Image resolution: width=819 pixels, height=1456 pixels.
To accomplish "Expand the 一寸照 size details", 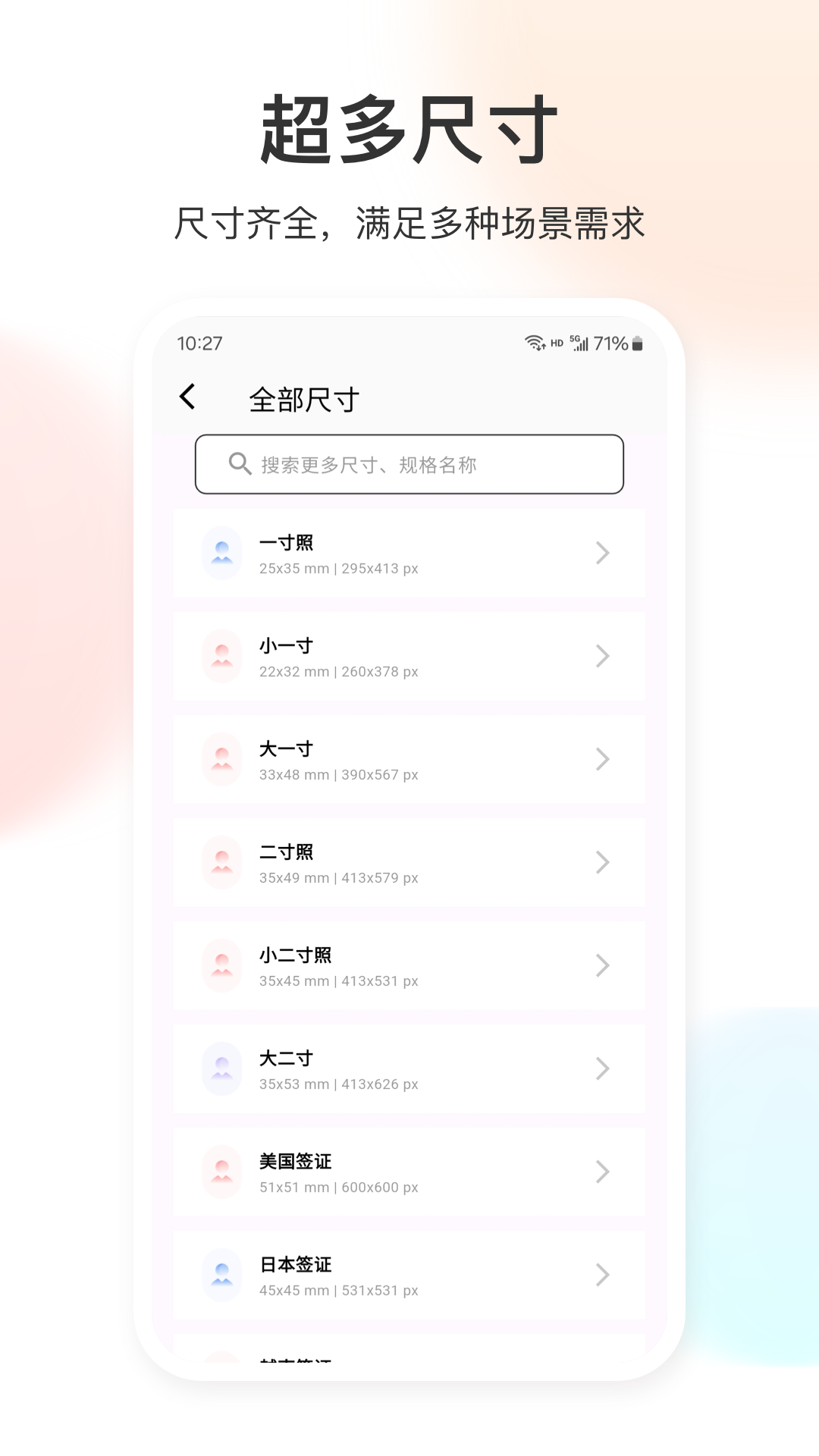I will click(601, 553).
